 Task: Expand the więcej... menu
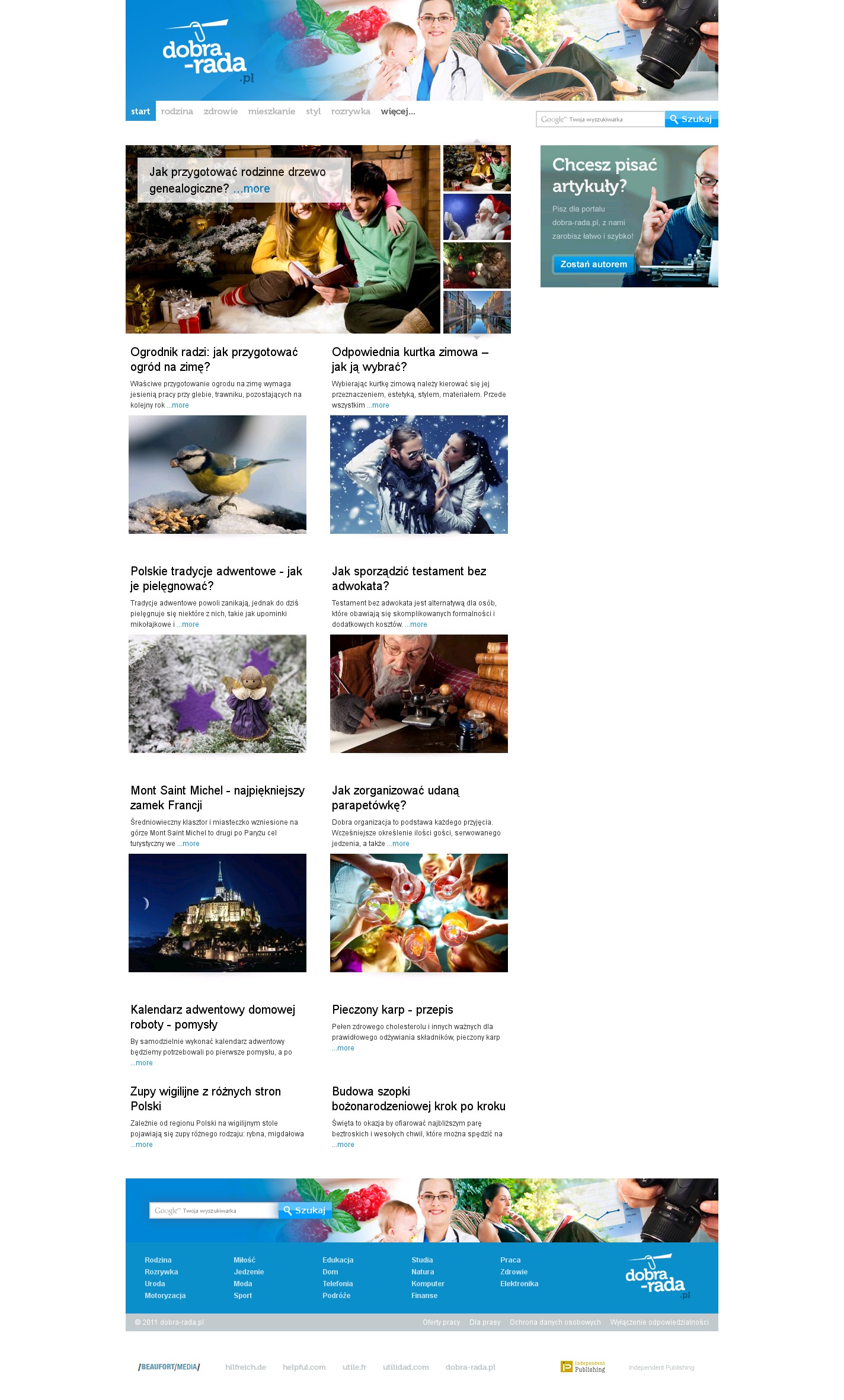point(398,111)
